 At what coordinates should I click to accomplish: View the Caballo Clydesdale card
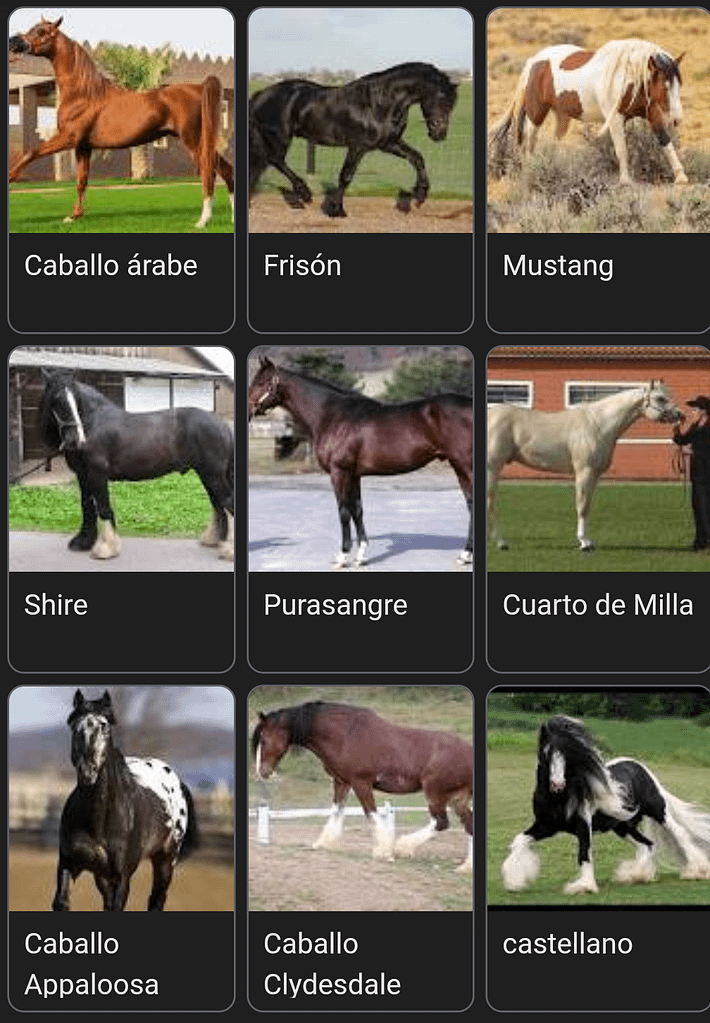(x=360, y=848)
